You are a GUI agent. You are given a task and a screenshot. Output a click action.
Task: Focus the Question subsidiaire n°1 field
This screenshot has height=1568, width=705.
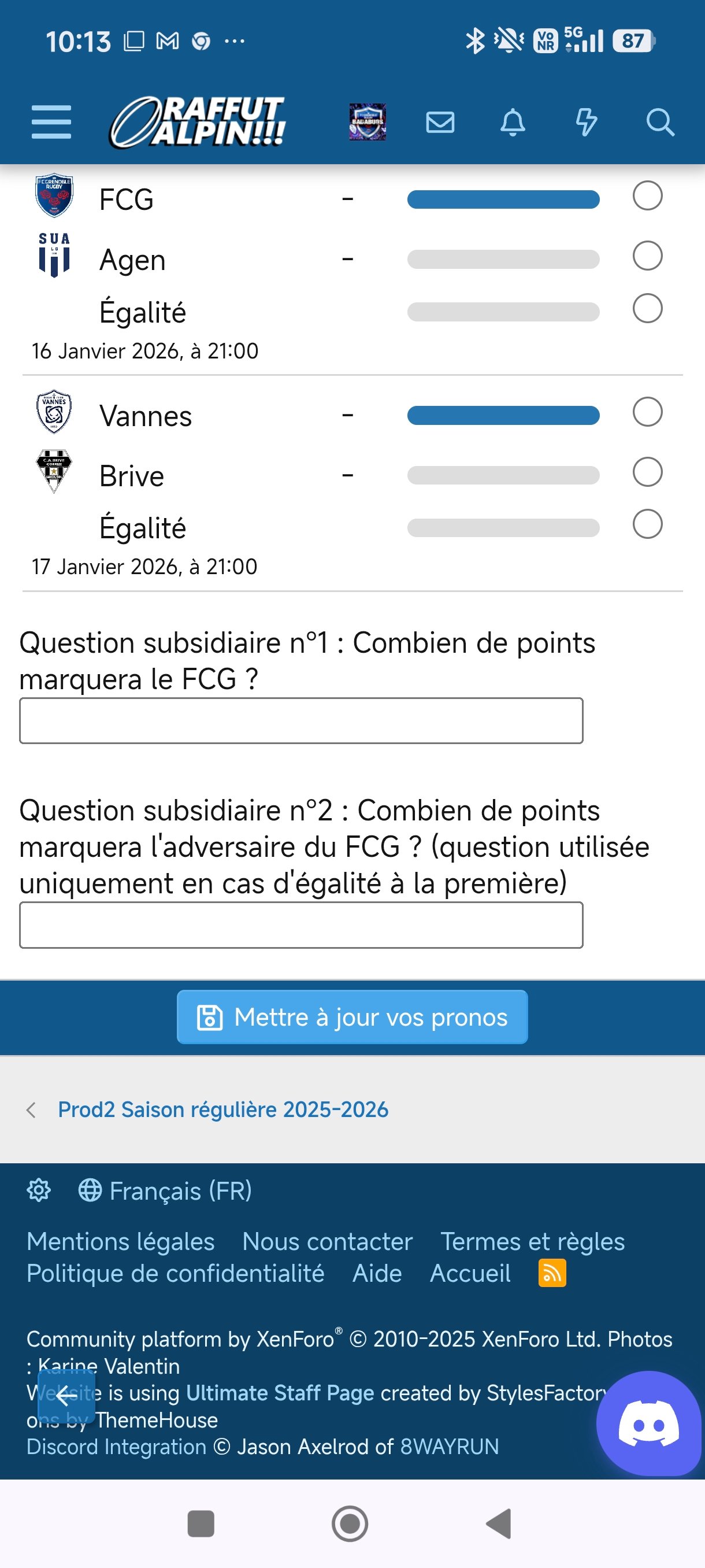point(301,721)
